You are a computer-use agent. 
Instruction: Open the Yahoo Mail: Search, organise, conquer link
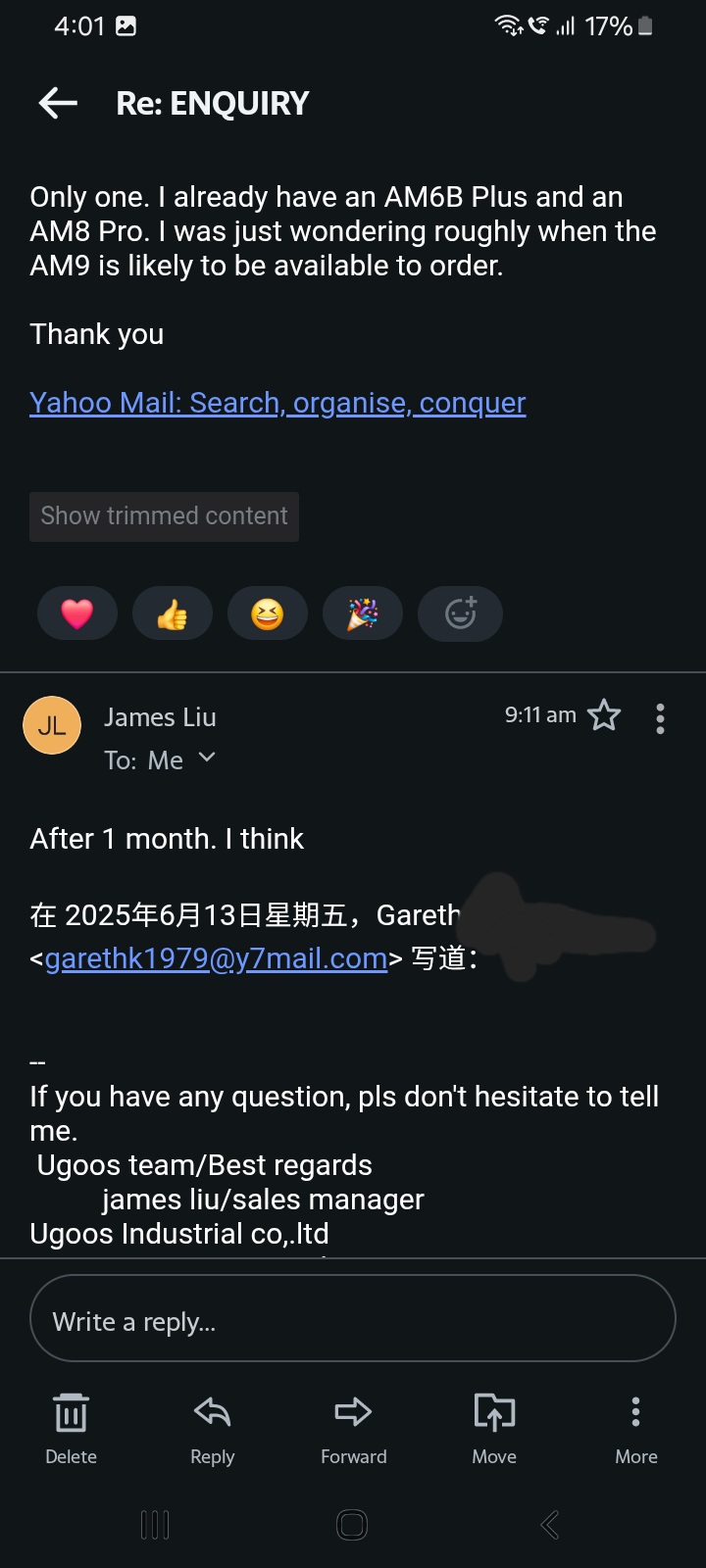pyautogui.click(x=277, y=403)
